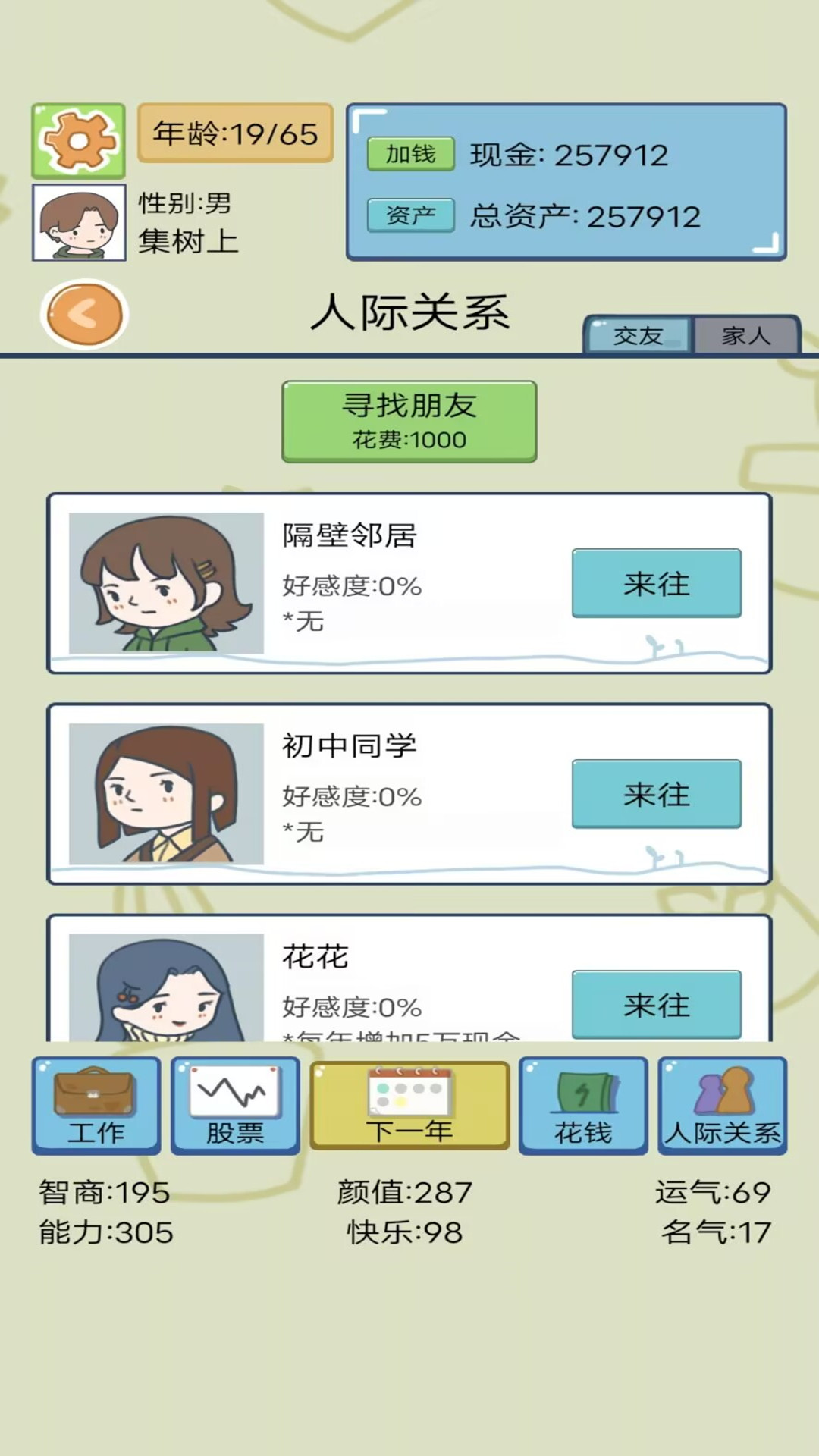Image resolution: width=819 pixels, height=1456 pixels.
Task: Open the 花钱 money icon
Action: click(x=582, y=1106)
